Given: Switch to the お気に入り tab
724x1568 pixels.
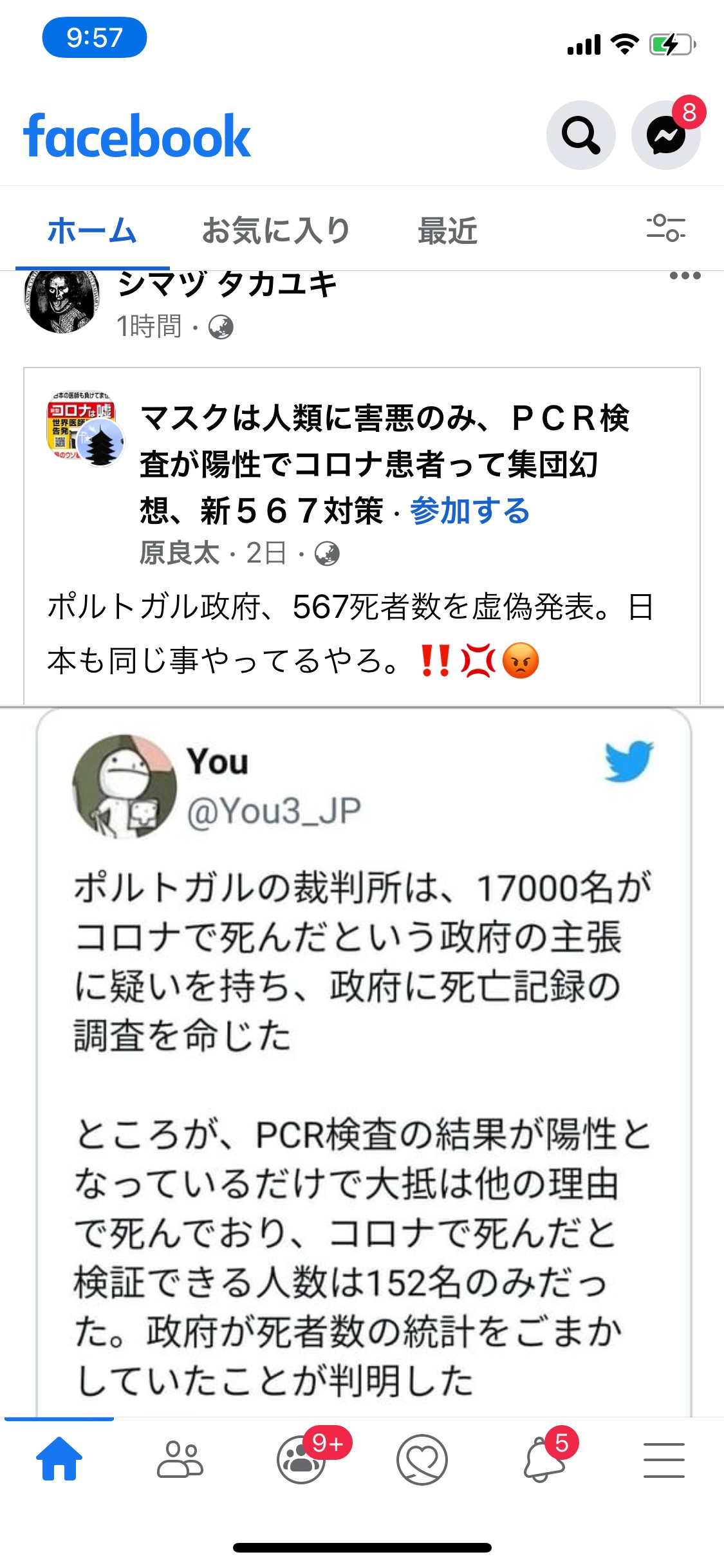Looking at the screenshot, I should tap(276, 230).
